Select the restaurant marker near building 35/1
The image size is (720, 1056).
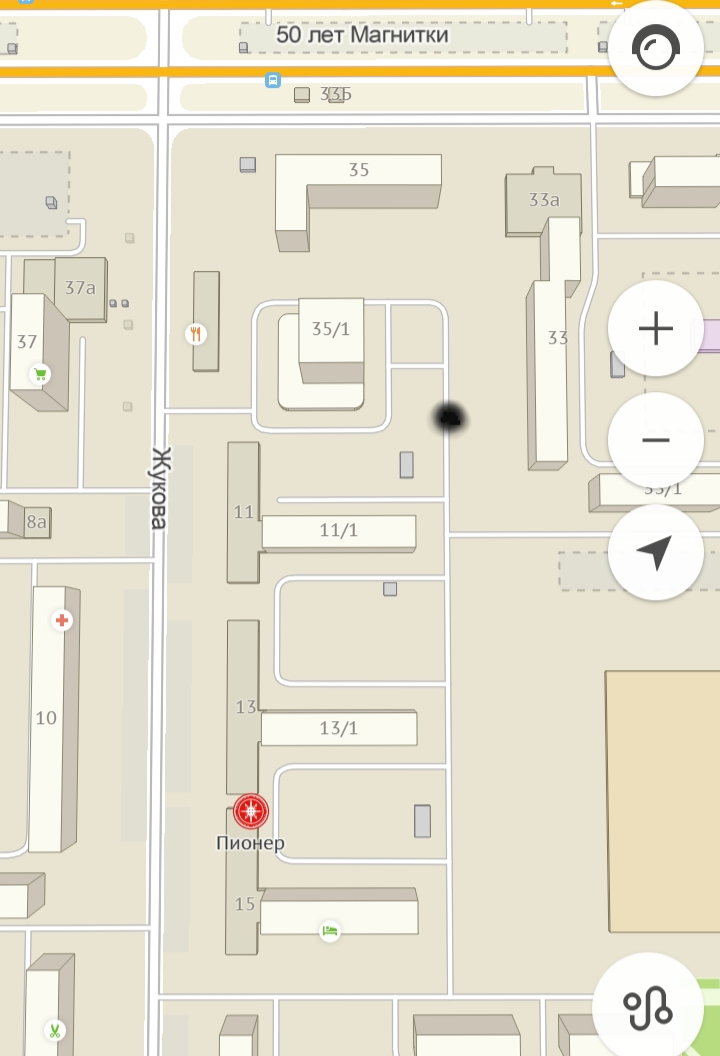(196, 334)
